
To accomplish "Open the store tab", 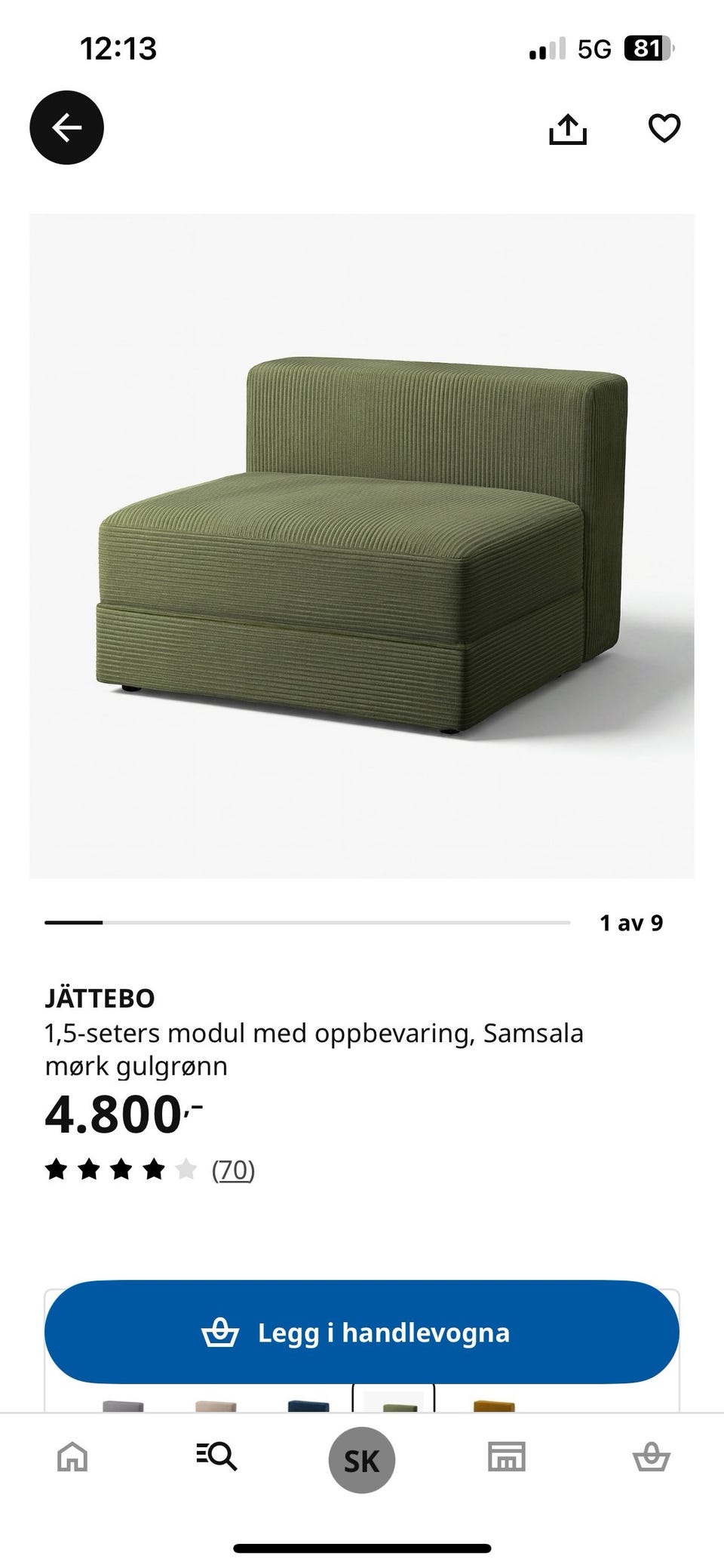I will tap(507, 1457).
